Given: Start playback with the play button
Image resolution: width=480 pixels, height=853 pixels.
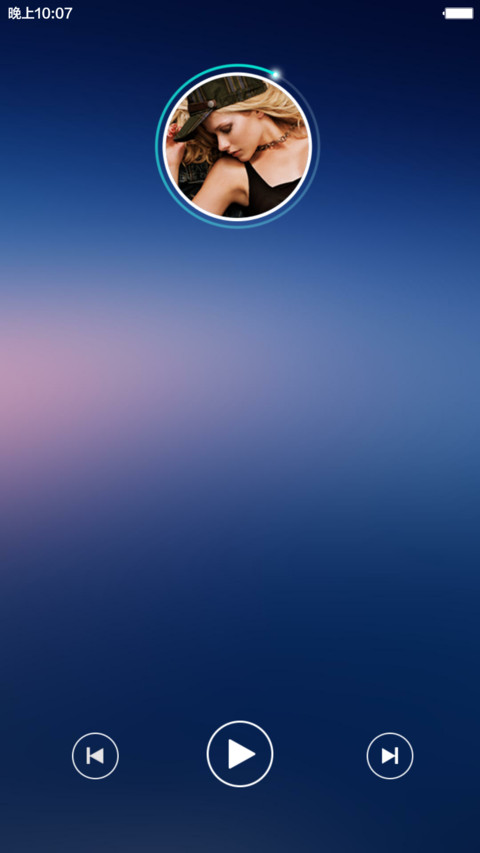Looking at the screenshot, I should (240, 753).
